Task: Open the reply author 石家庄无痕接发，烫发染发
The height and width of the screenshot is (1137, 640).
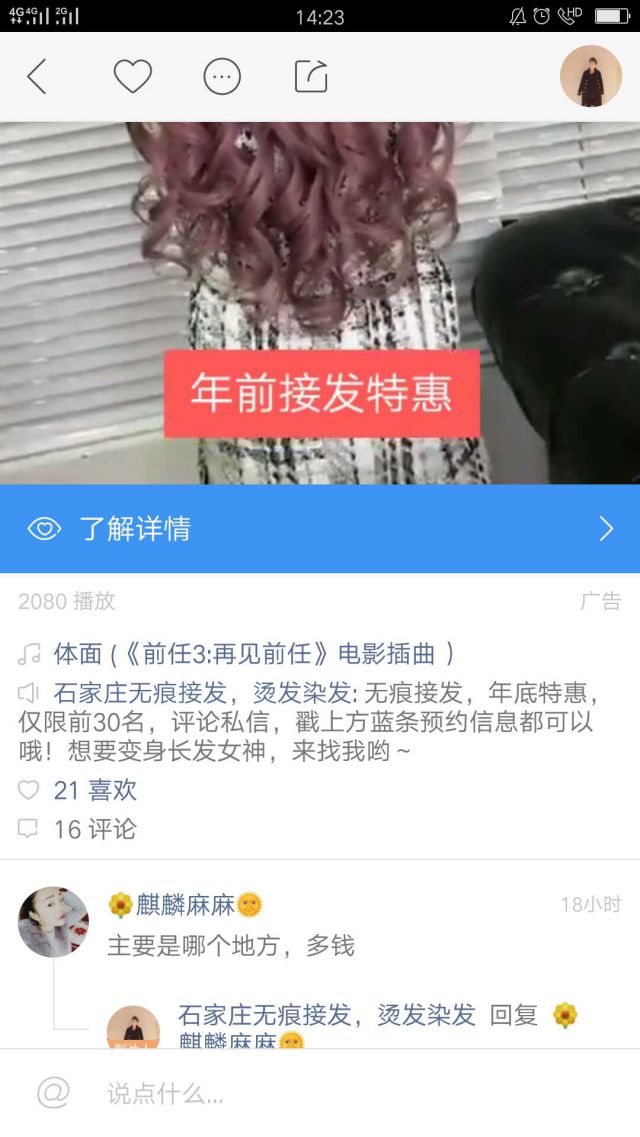Action: (x=326, y=1015)
